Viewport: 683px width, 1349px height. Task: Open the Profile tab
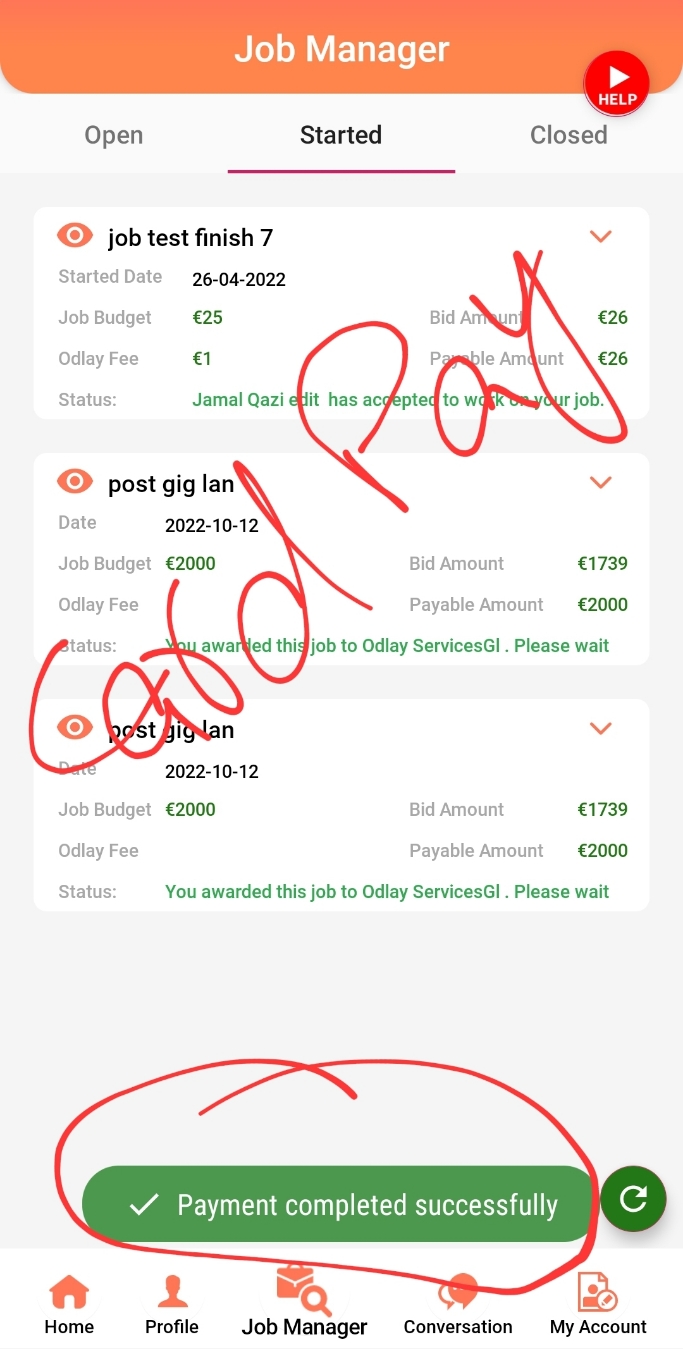pos(172,1304)
